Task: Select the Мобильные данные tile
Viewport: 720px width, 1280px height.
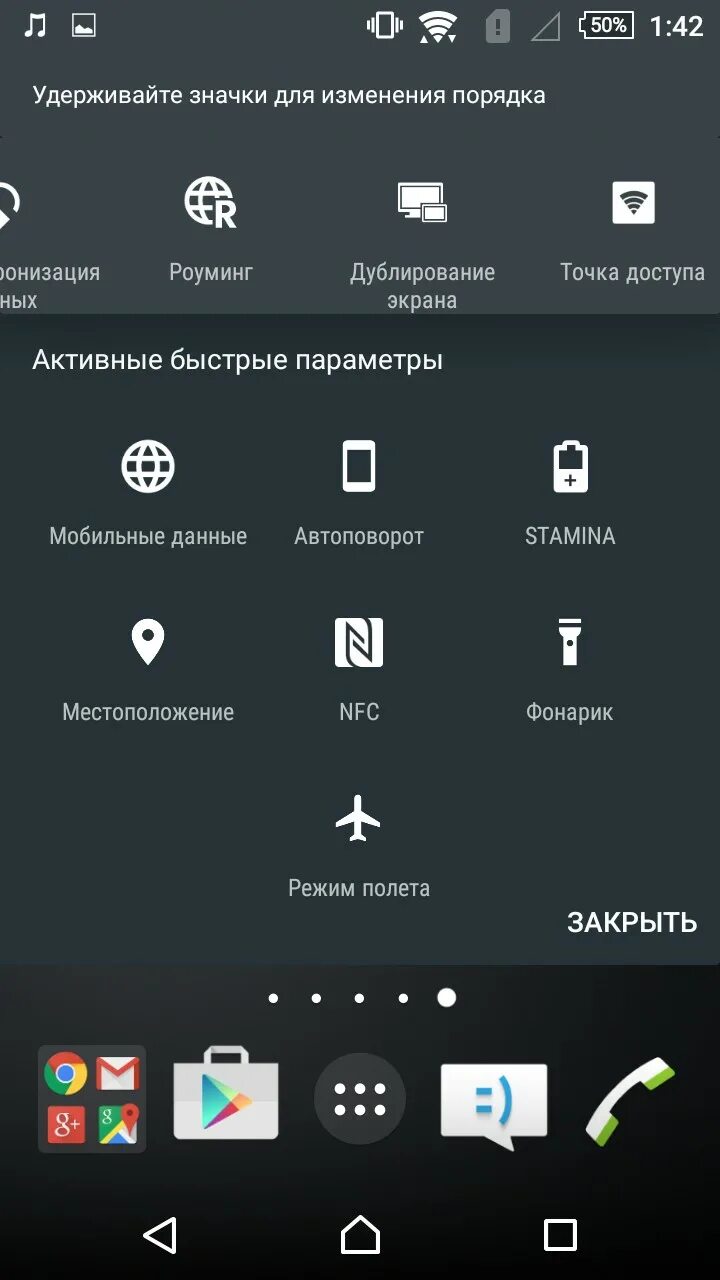Action: [148, 492]
